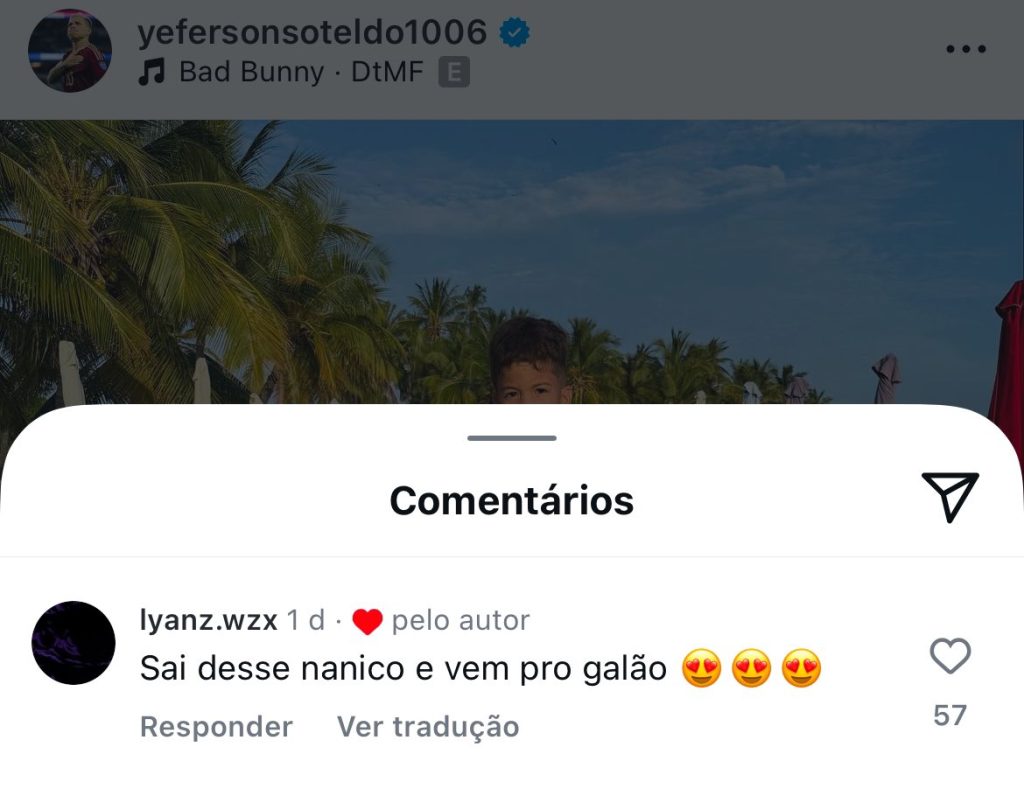The width and height of the screenshot is (1024, 789).
Task: Open the post's three-dots overflow menu
Action: pyautogui.click(x=965, y=49)
